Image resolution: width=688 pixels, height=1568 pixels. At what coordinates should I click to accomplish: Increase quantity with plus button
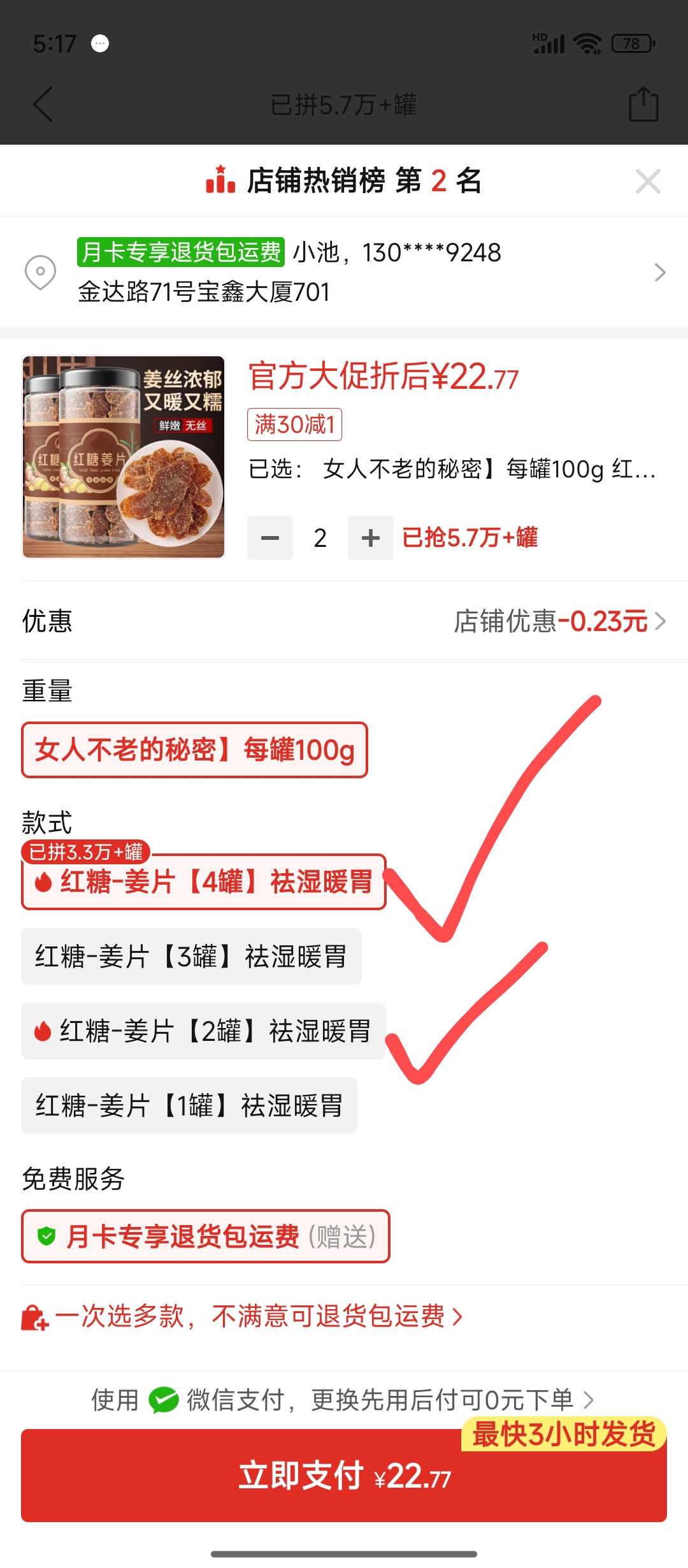tap(370, 538)
